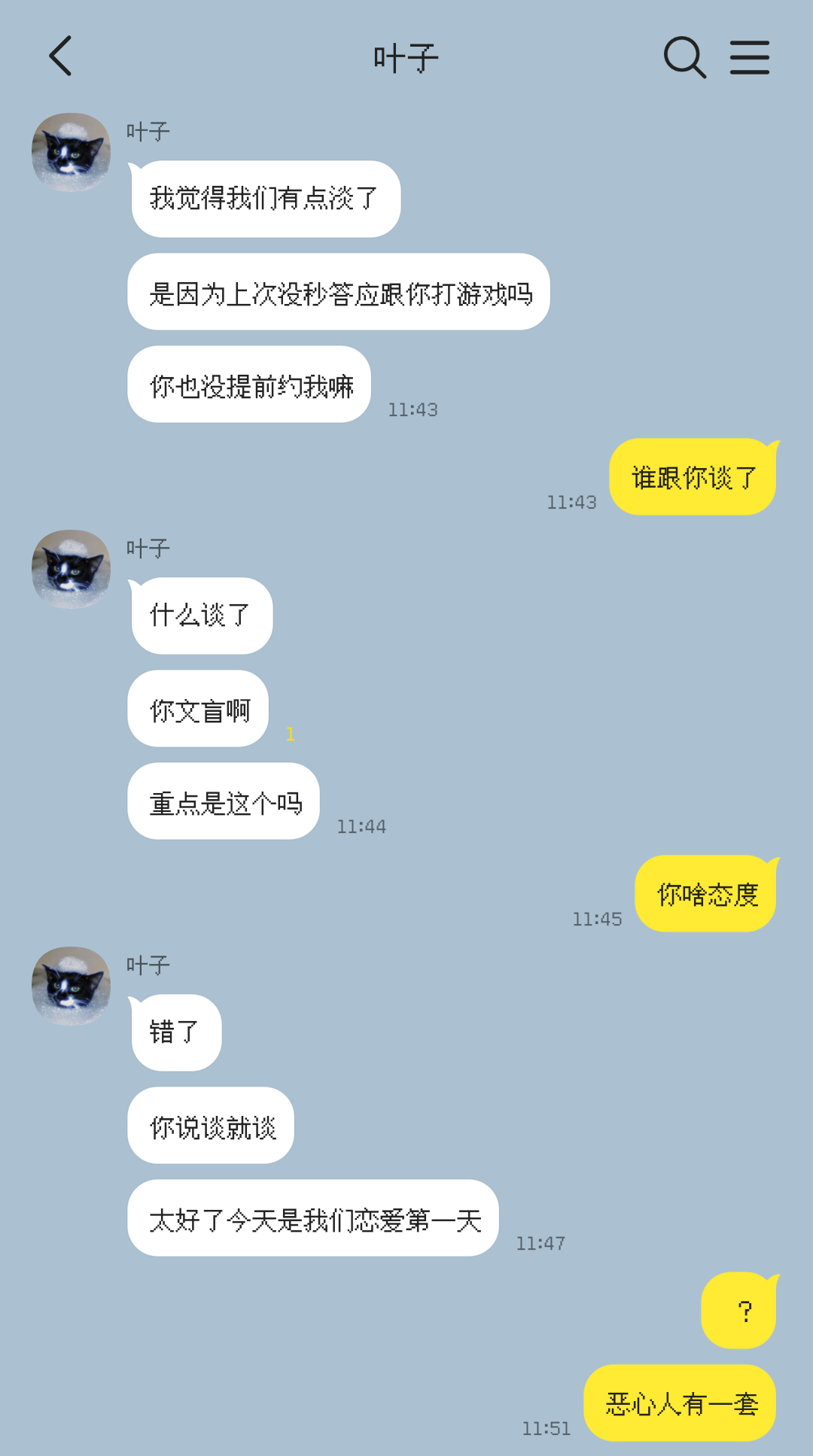
Task: Go back from the 叶子 chat
Action: point(60,56)
